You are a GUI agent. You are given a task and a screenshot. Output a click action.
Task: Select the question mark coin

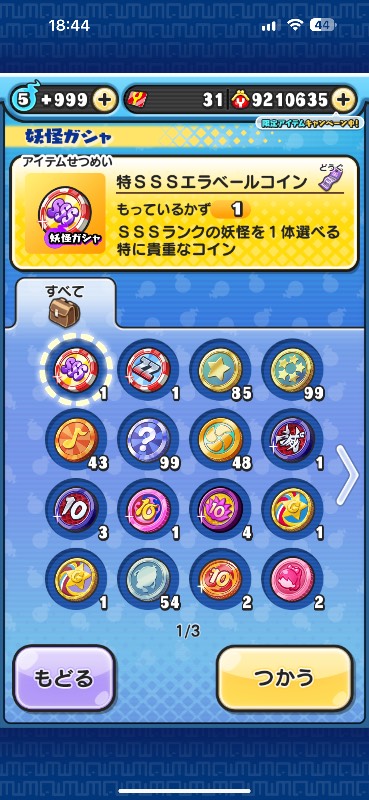148,440
